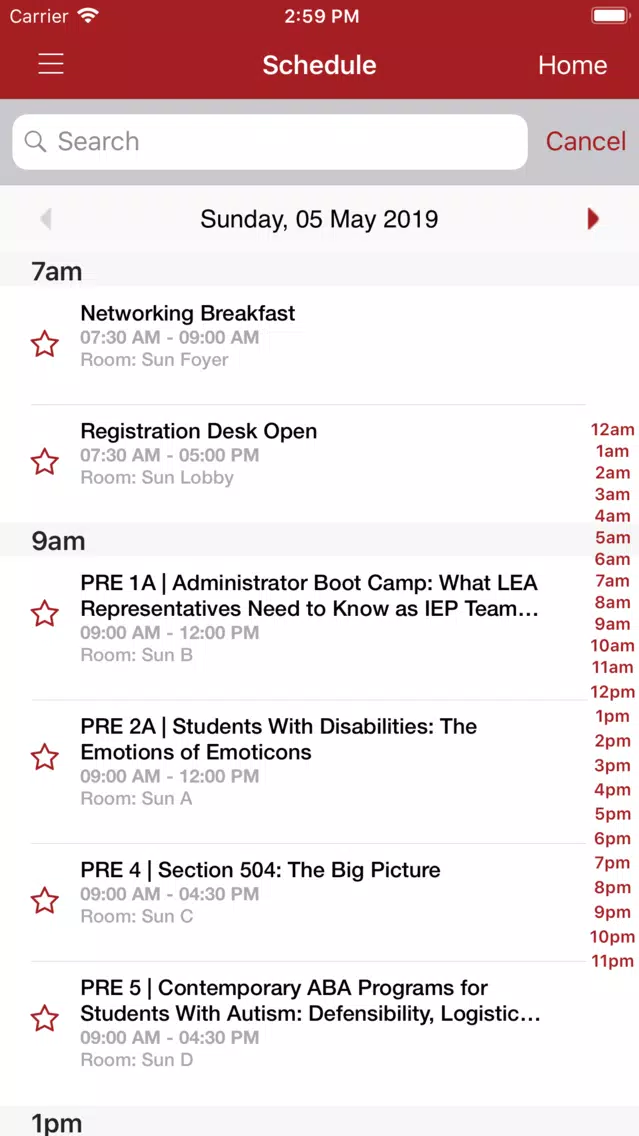Open the Networking Breakfast session details
This screenshot has height=1136, width=639.
308,345
